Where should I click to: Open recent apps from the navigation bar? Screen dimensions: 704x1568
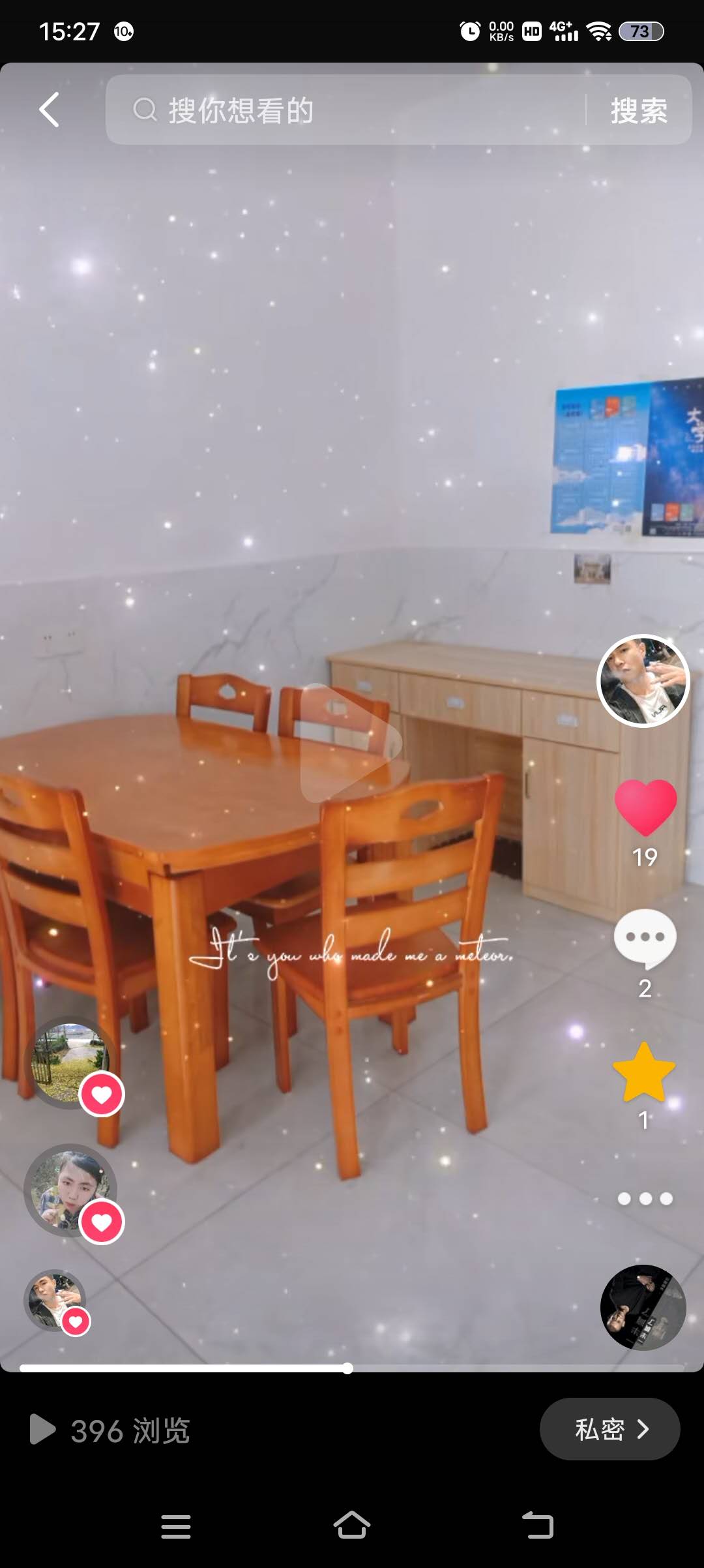click(175, 1526)
